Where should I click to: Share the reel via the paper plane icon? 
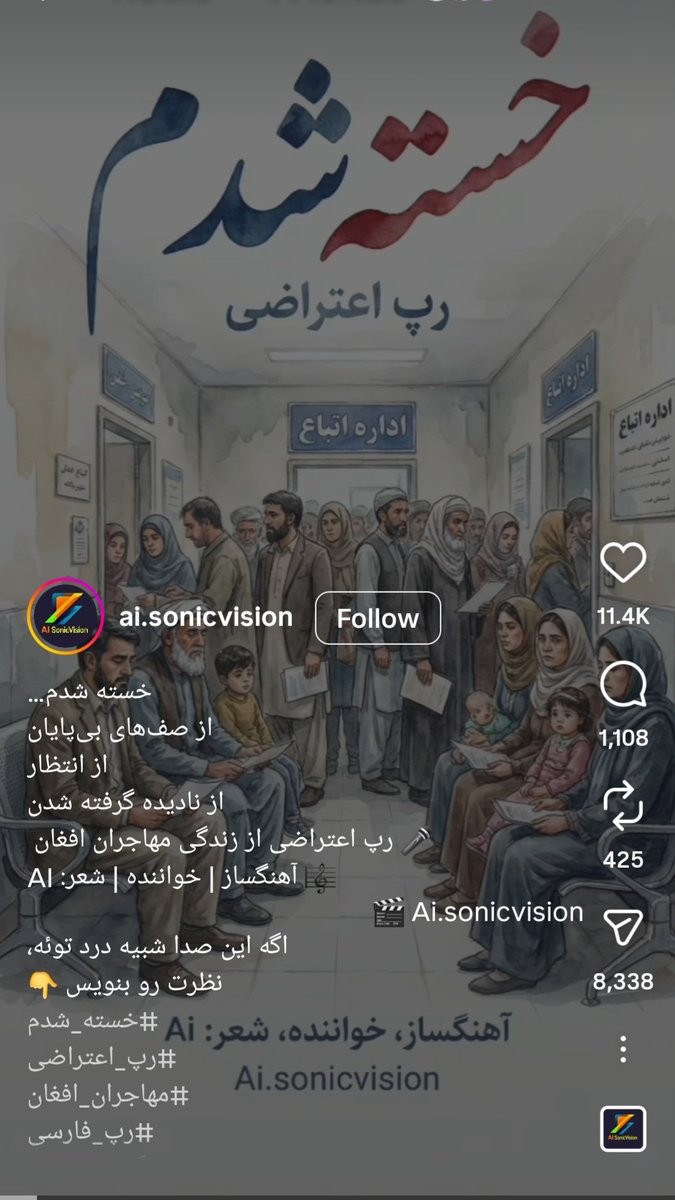623,928
